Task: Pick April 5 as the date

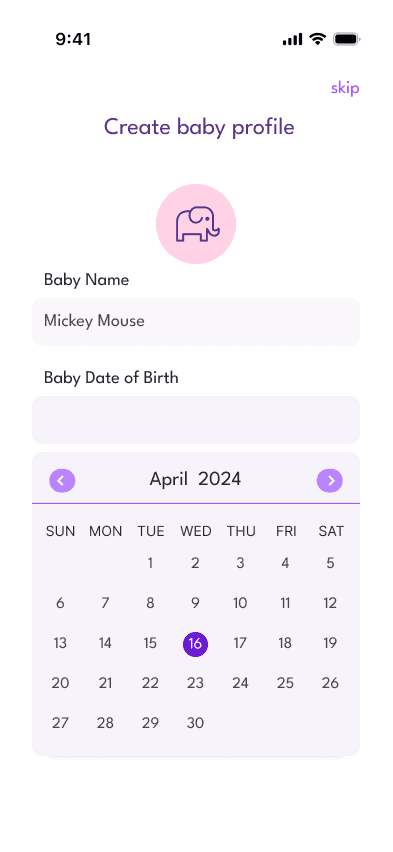Action: (330, 563)
